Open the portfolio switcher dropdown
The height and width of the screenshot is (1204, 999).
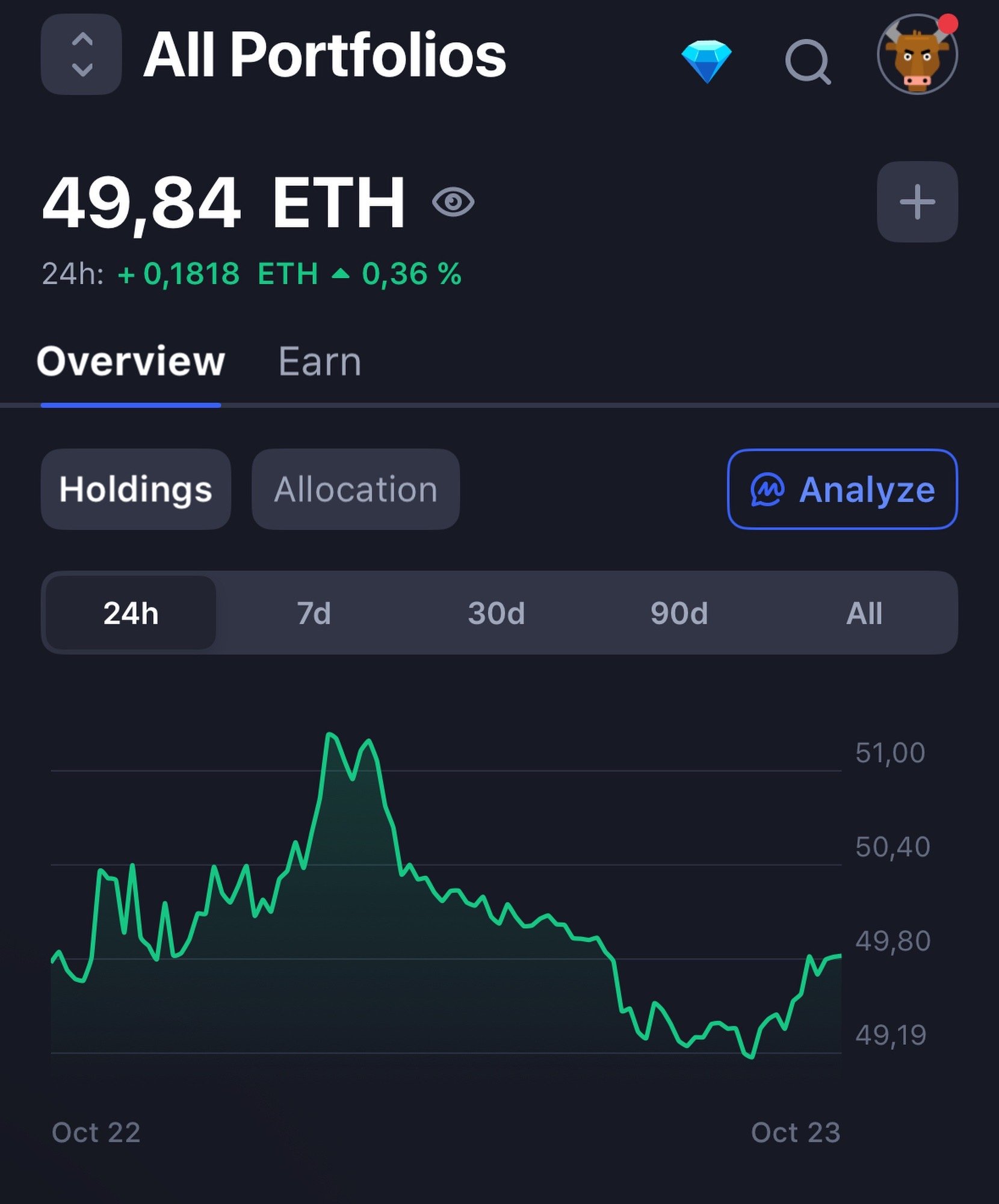(x=81, y=55)
